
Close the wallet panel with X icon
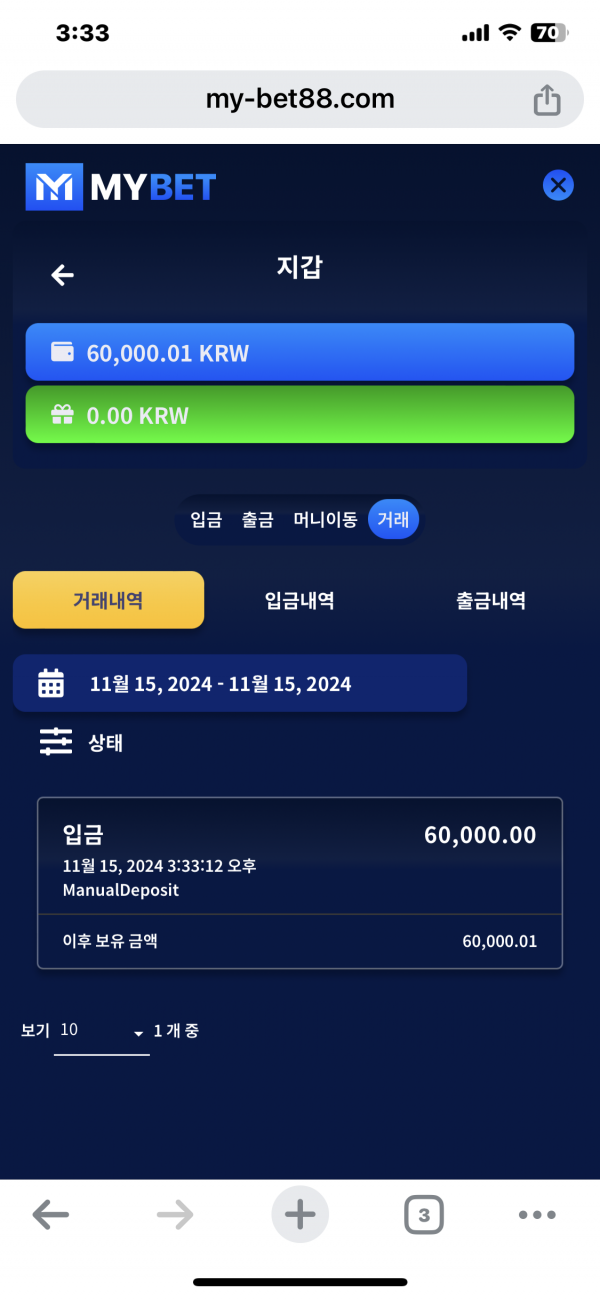click(x=558, y=185)
